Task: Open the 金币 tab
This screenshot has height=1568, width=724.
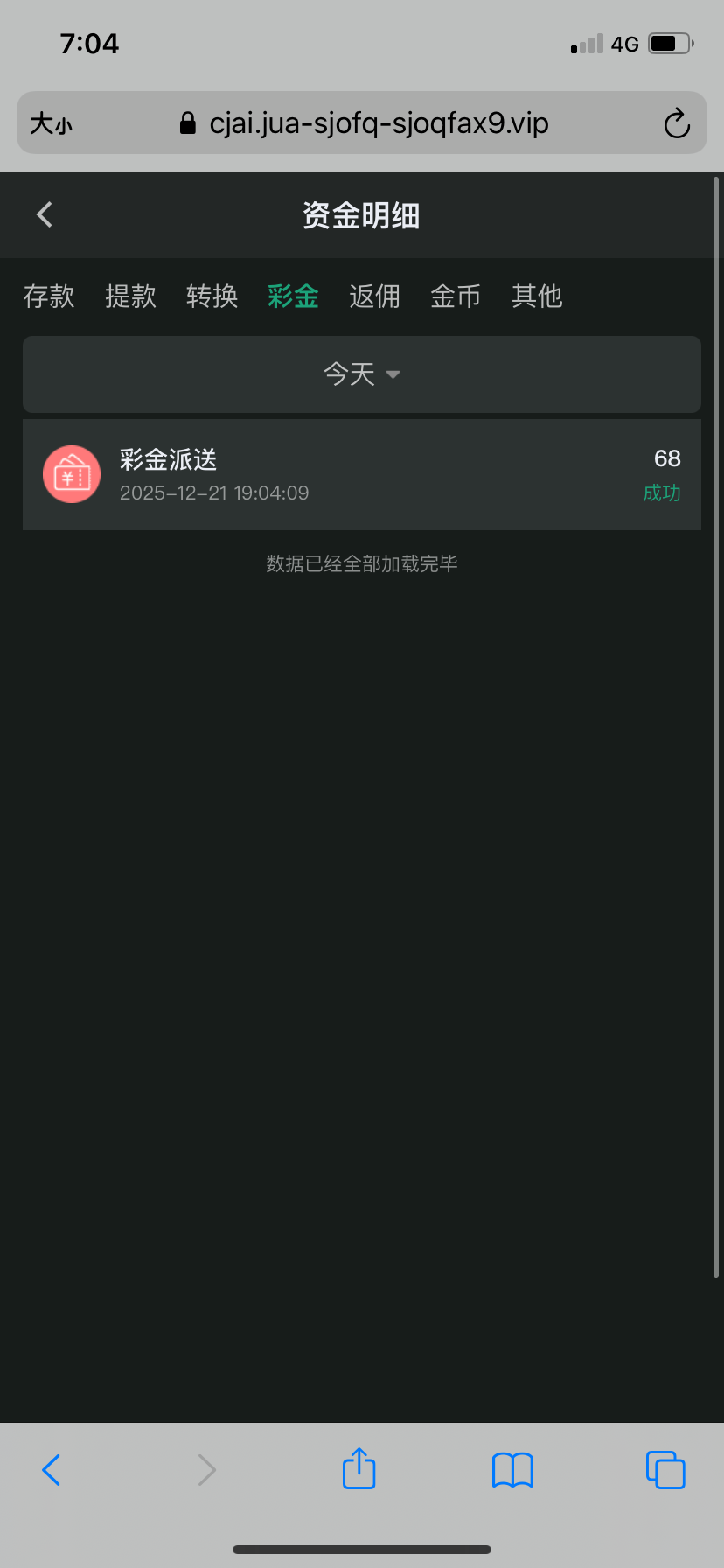Action: pos(456,297)
